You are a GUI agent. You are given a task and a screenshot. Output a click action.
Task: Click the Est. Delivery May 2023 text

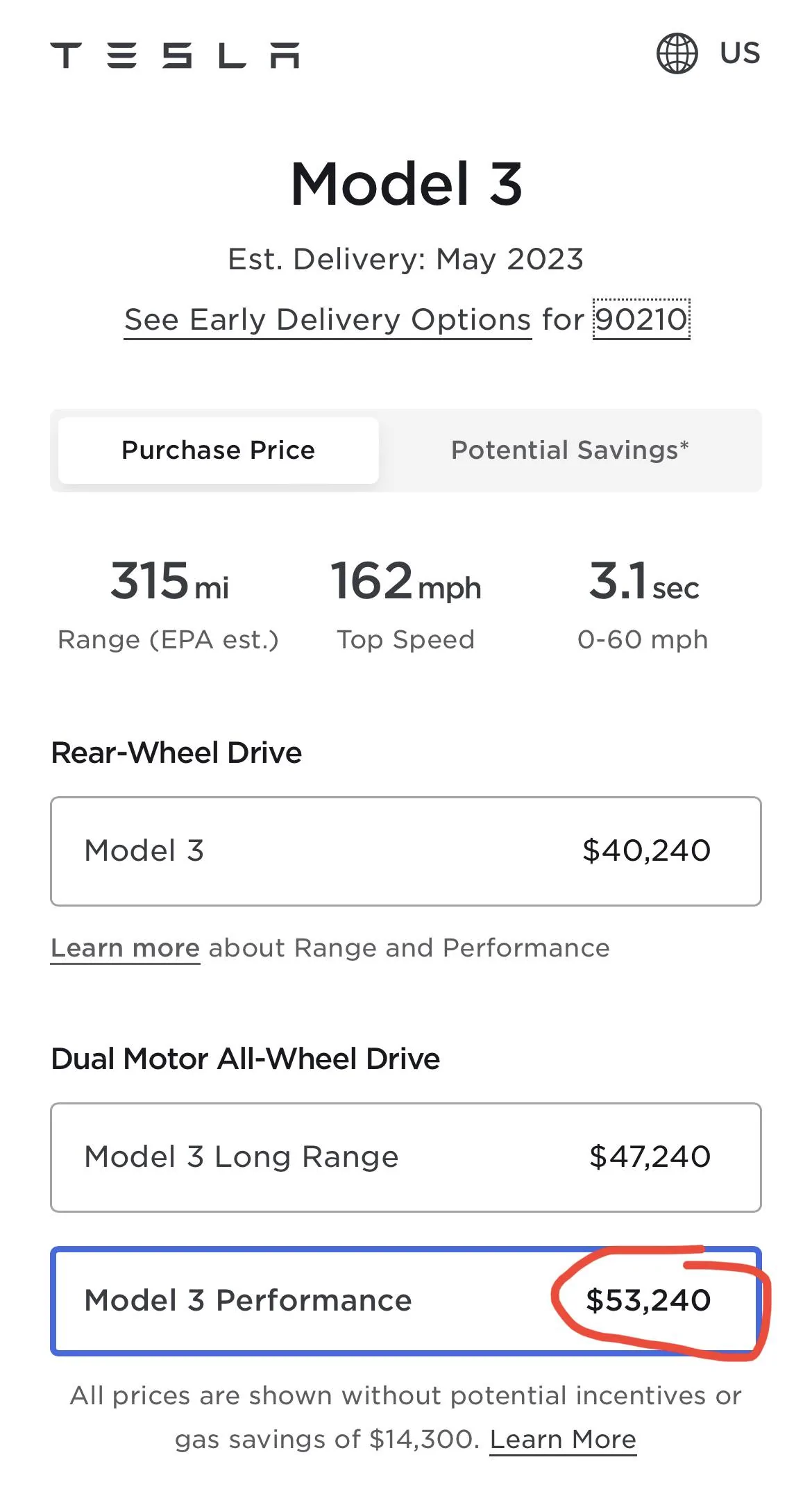[406, 260]
